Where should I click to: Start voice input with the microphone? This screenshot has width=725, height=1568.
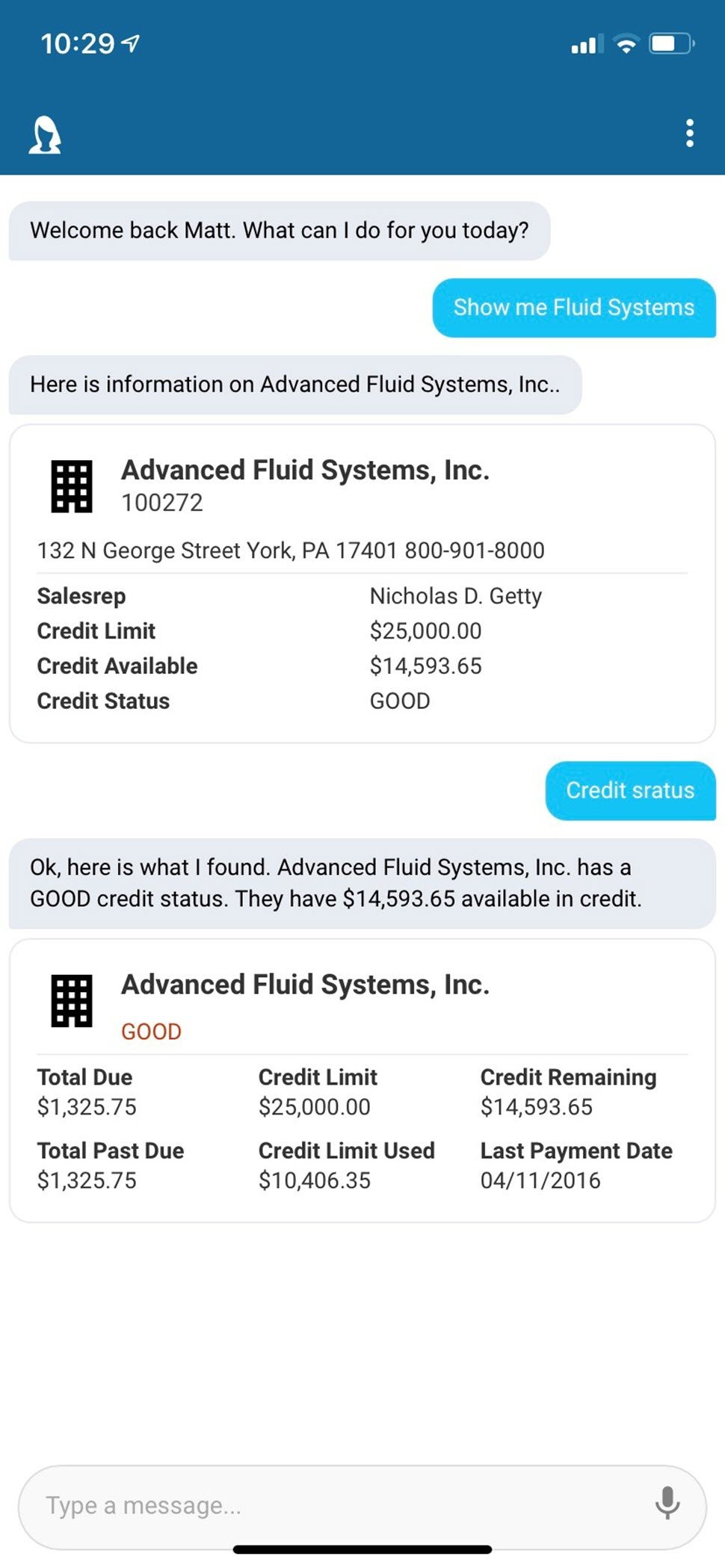[667, 1504]
